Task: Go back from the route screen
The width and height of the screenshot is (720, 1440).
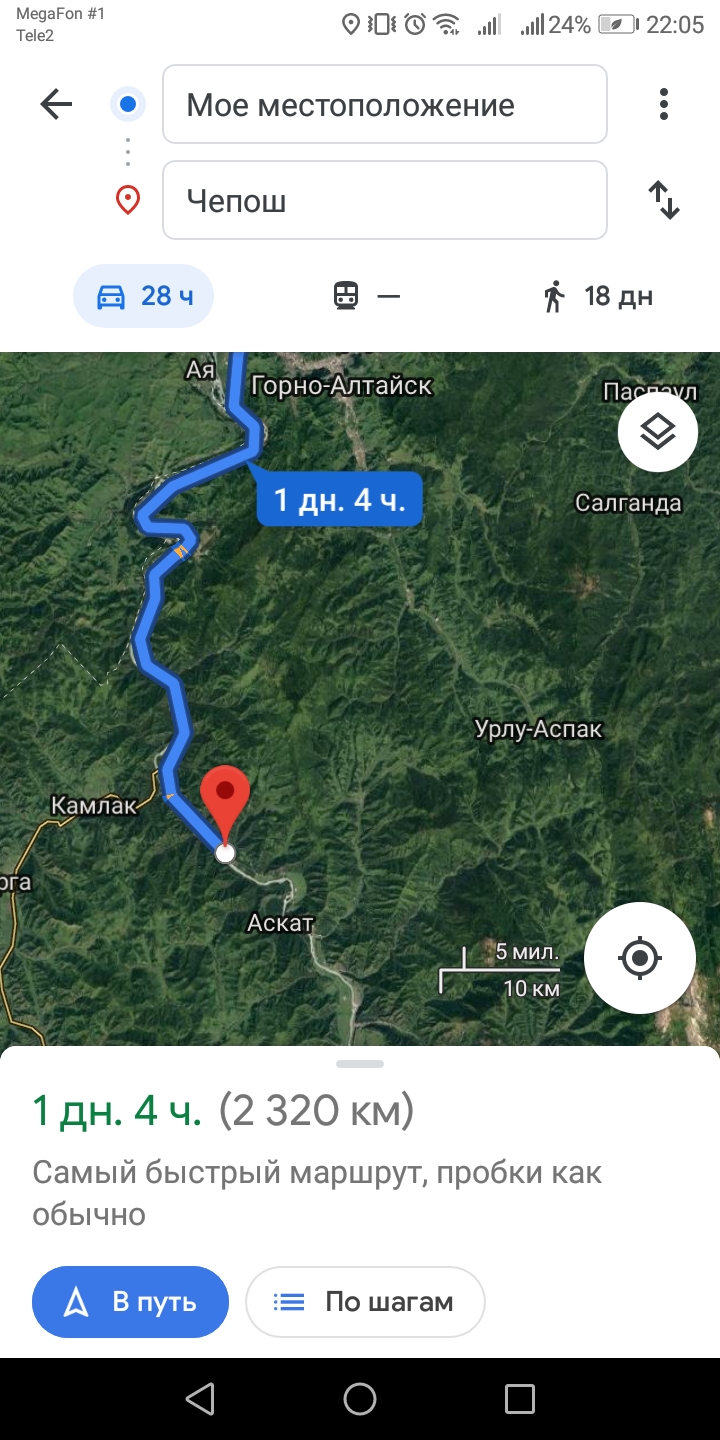Action: click(x=56, y=104)
